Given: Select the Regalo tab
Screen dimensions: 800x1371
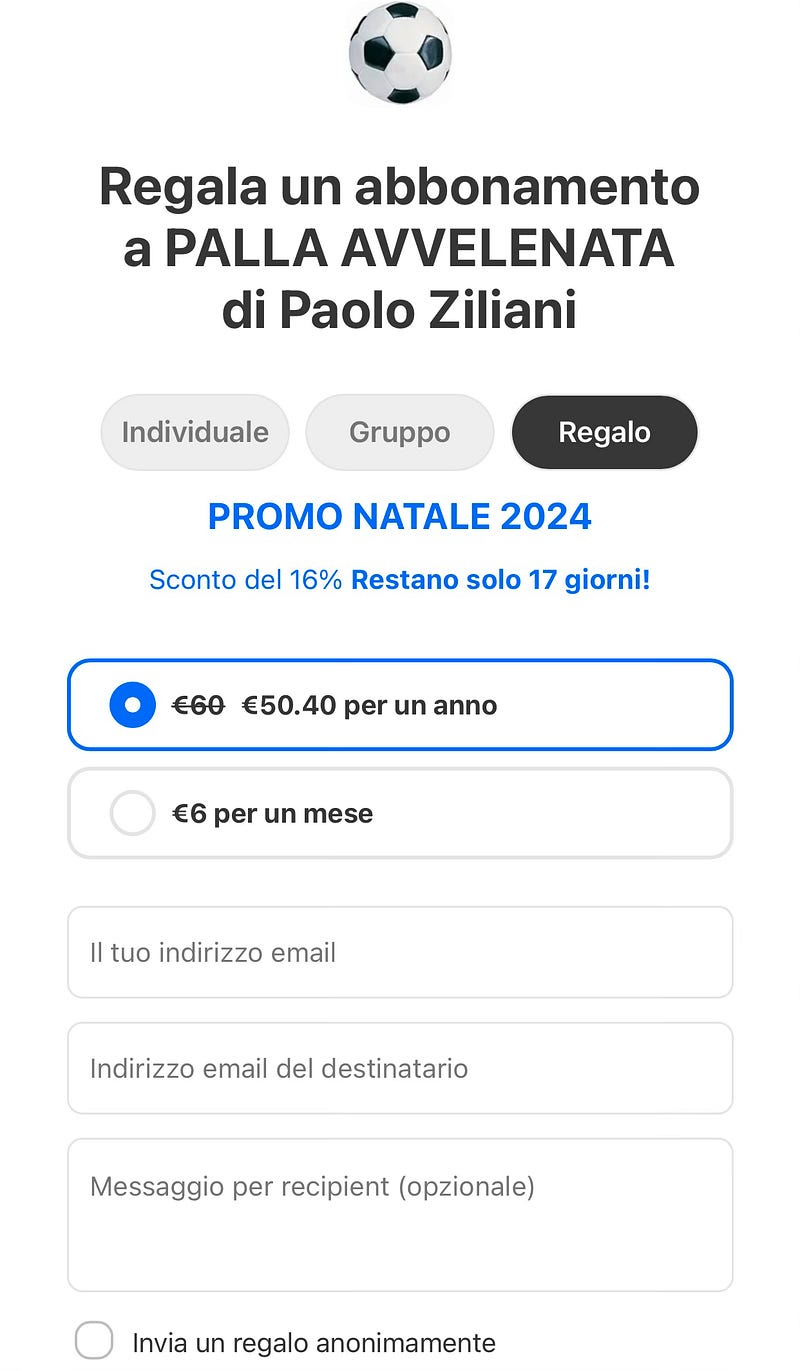Looking at the screenshot, I should [x=604, y=432].
